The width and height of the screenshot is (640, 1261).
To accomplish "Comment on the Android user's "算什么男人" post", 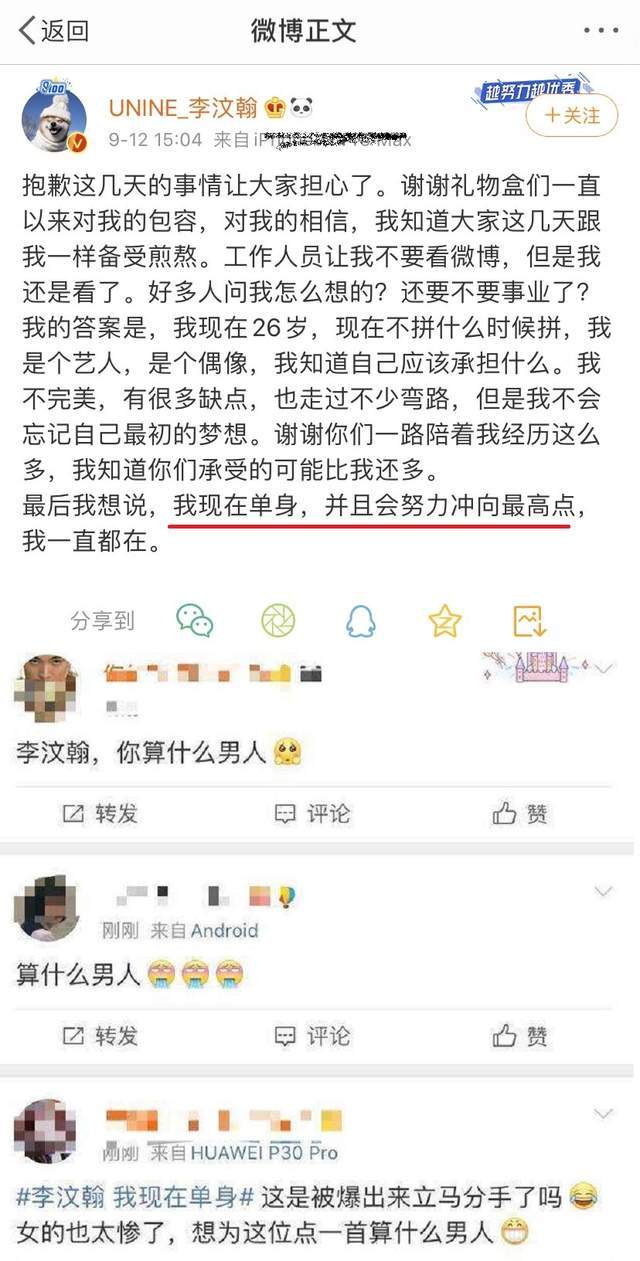I will pyautogui.click(x=313, y=1035).
